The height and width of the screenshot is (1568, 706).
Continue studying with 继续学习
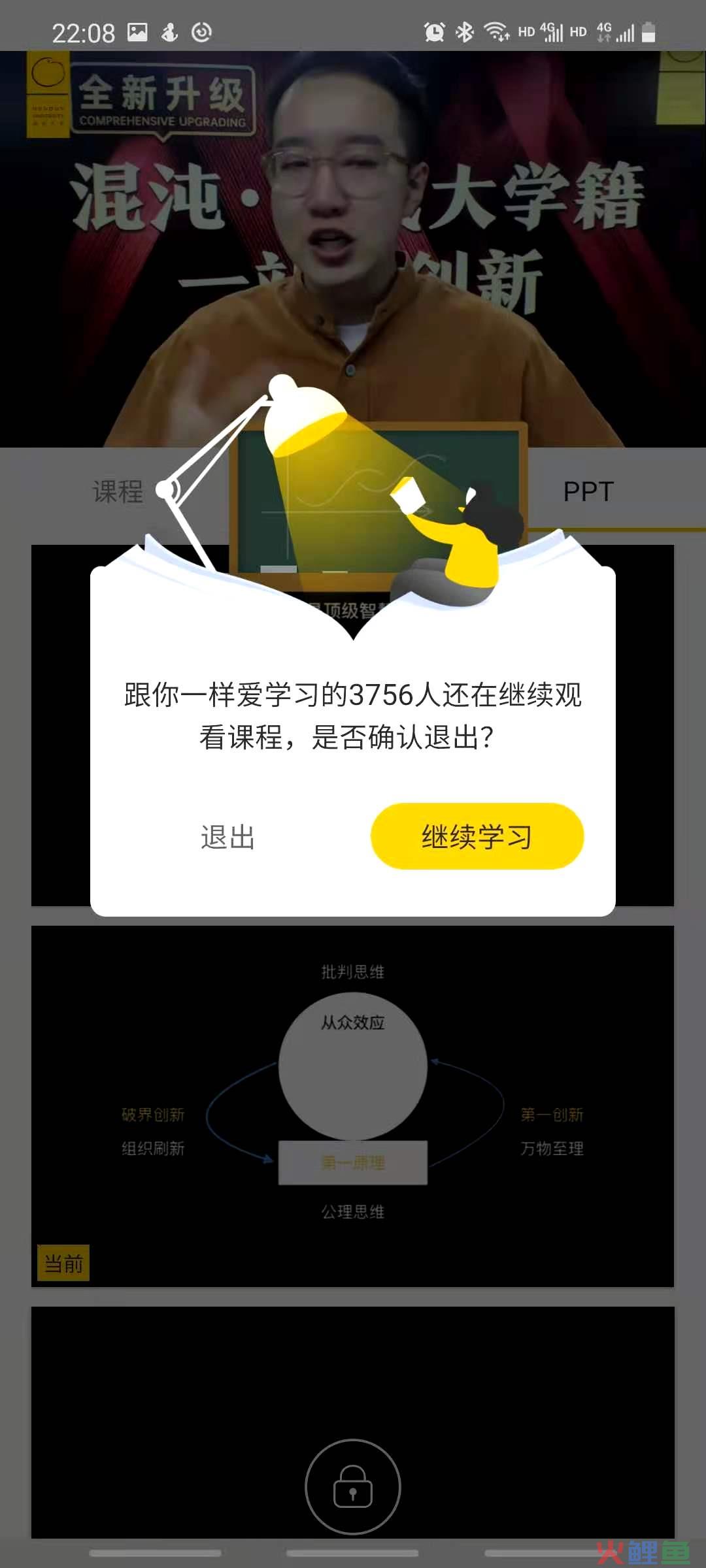(477, 836)
